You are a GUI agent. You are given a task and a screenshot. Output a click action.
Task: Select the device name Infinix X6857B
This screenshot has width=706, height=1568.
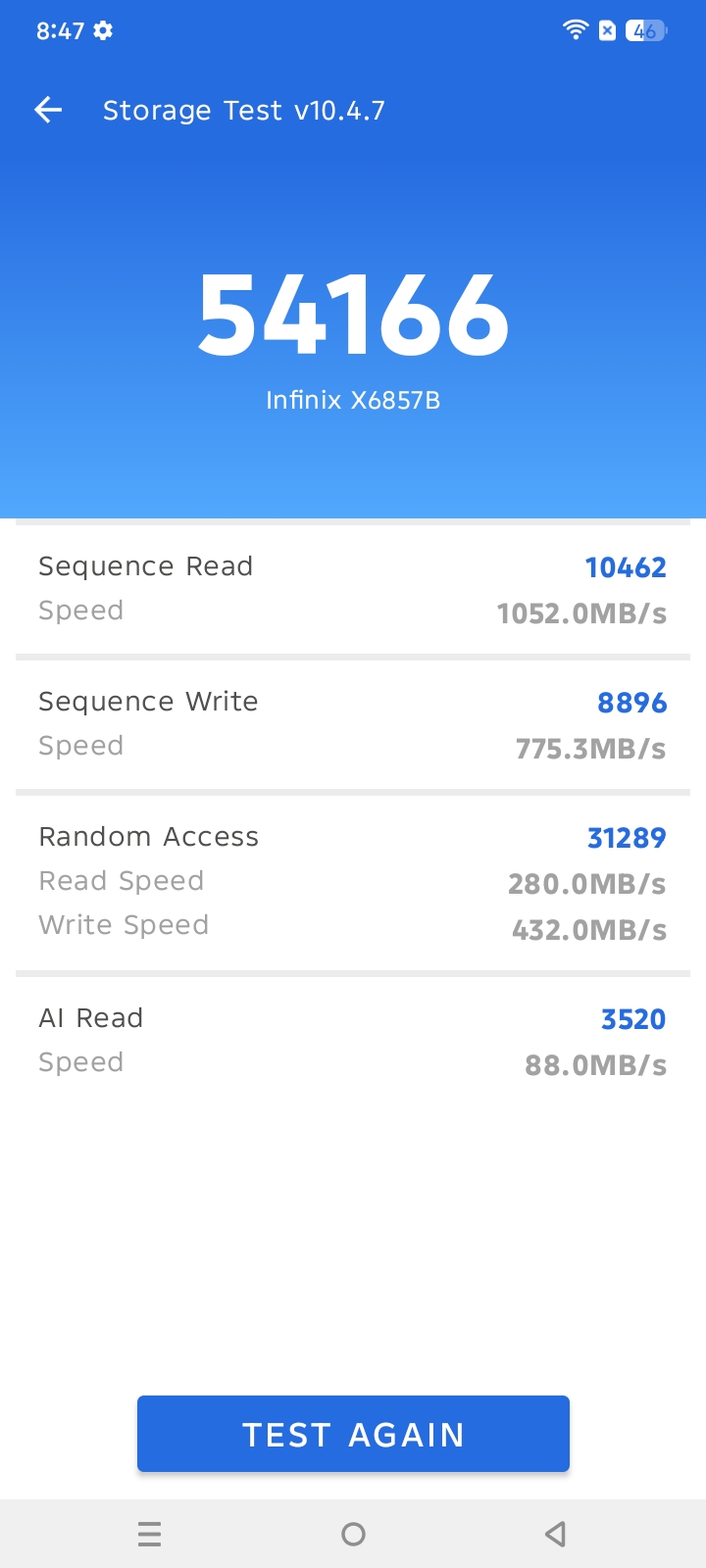(353, 399)
